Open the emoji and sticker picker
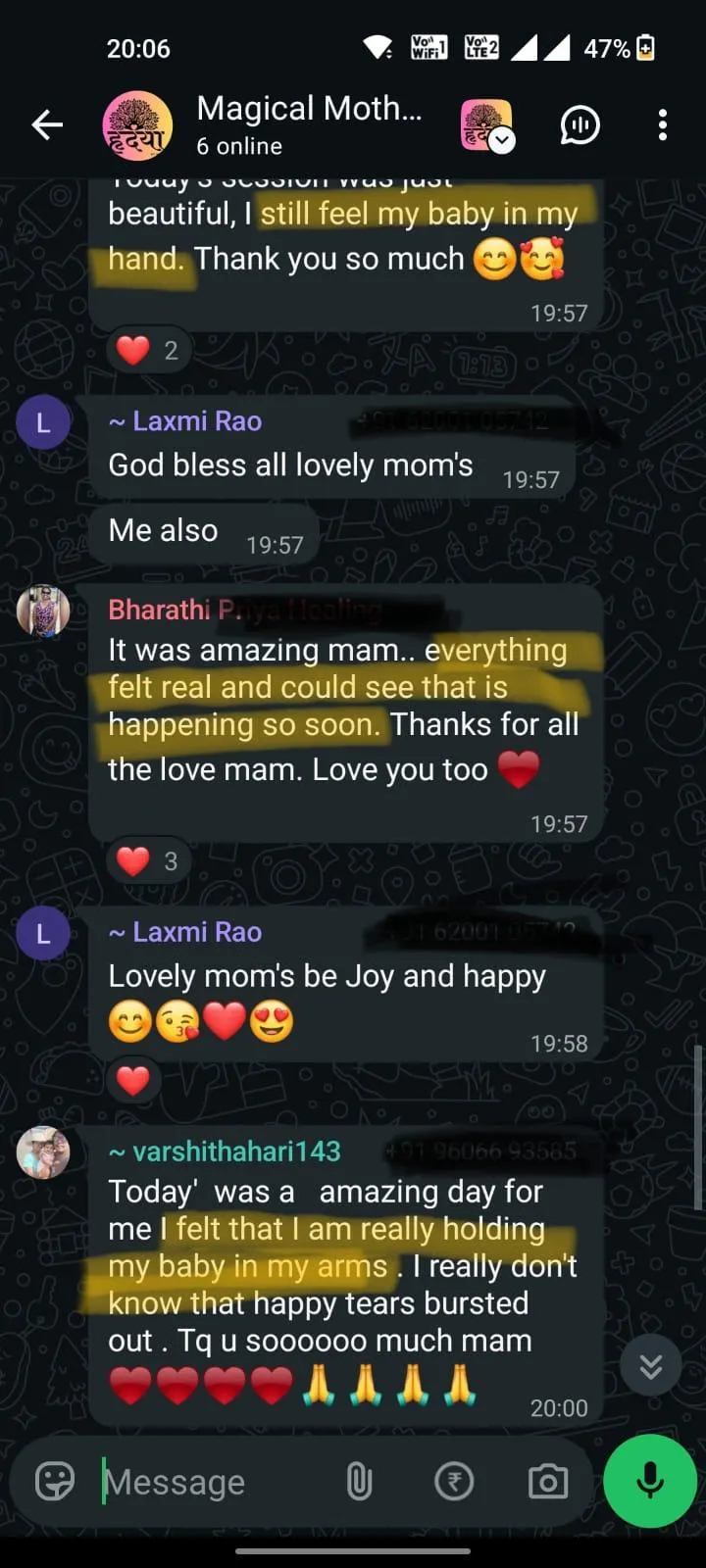The image size is (706, 1568). pyautogui.click(x=55, y=1481)
